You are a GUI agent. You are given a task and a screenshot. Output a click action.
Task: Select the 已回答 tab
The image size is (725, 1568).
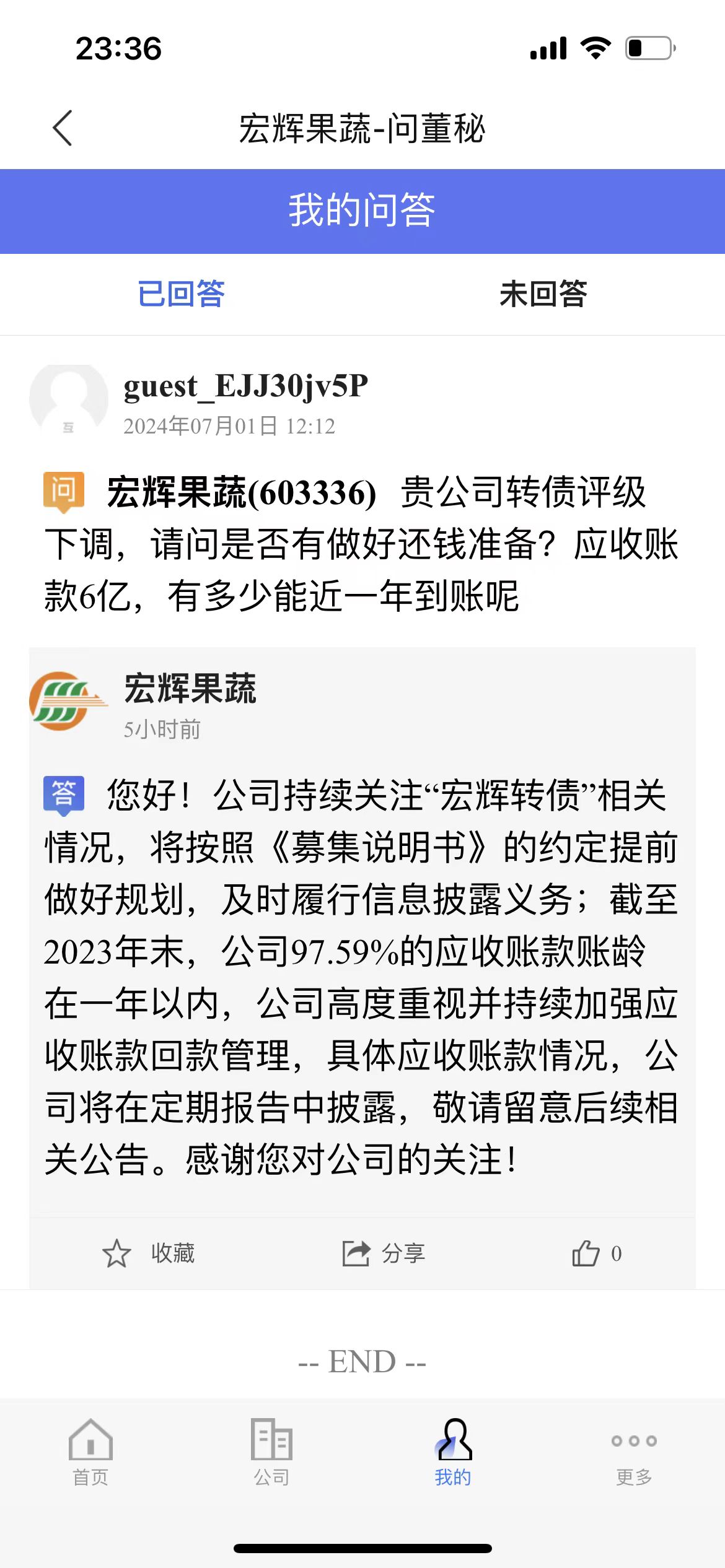pos(181,294)
